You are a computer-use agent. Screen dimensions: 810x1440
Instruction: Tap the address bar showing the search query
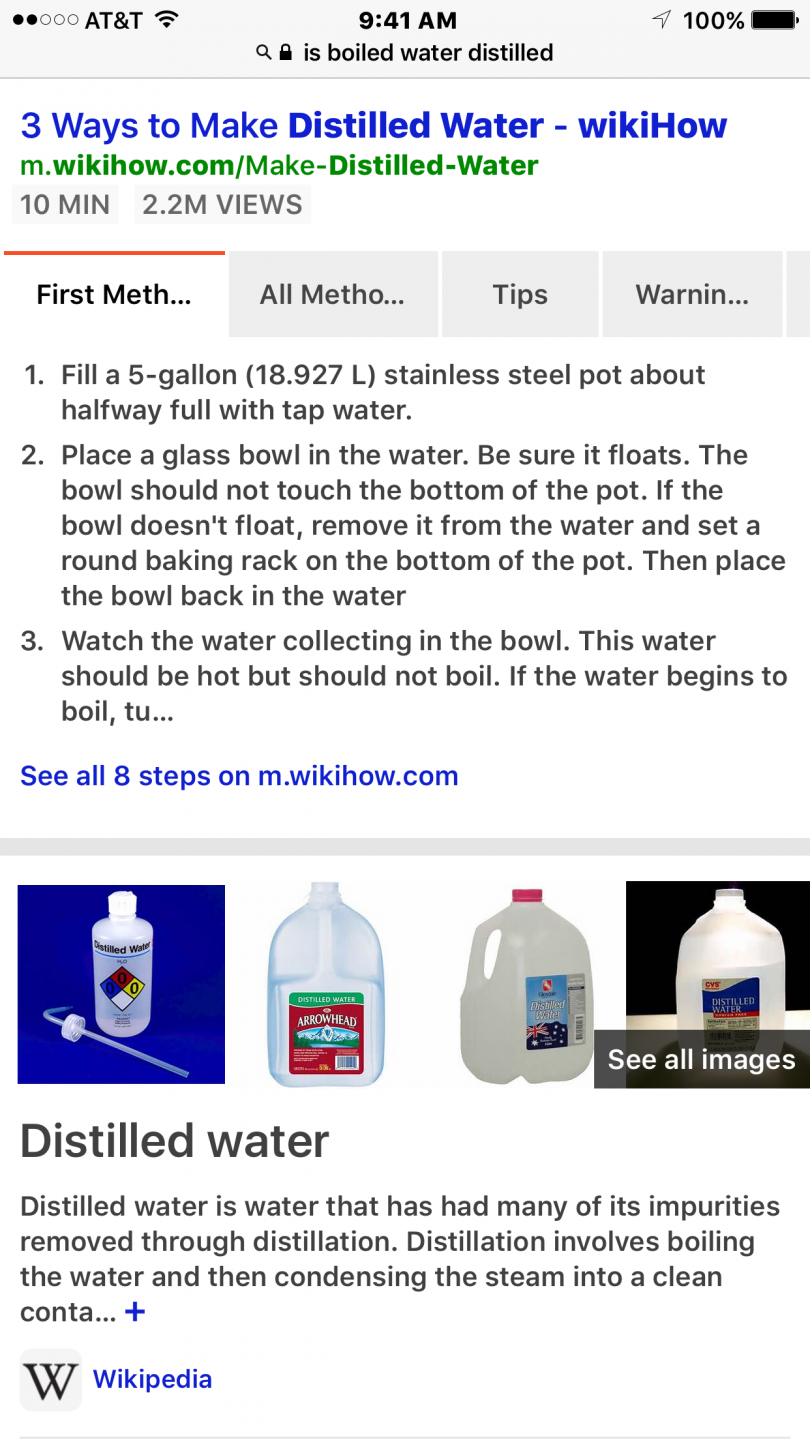click(x=405, y=53)
